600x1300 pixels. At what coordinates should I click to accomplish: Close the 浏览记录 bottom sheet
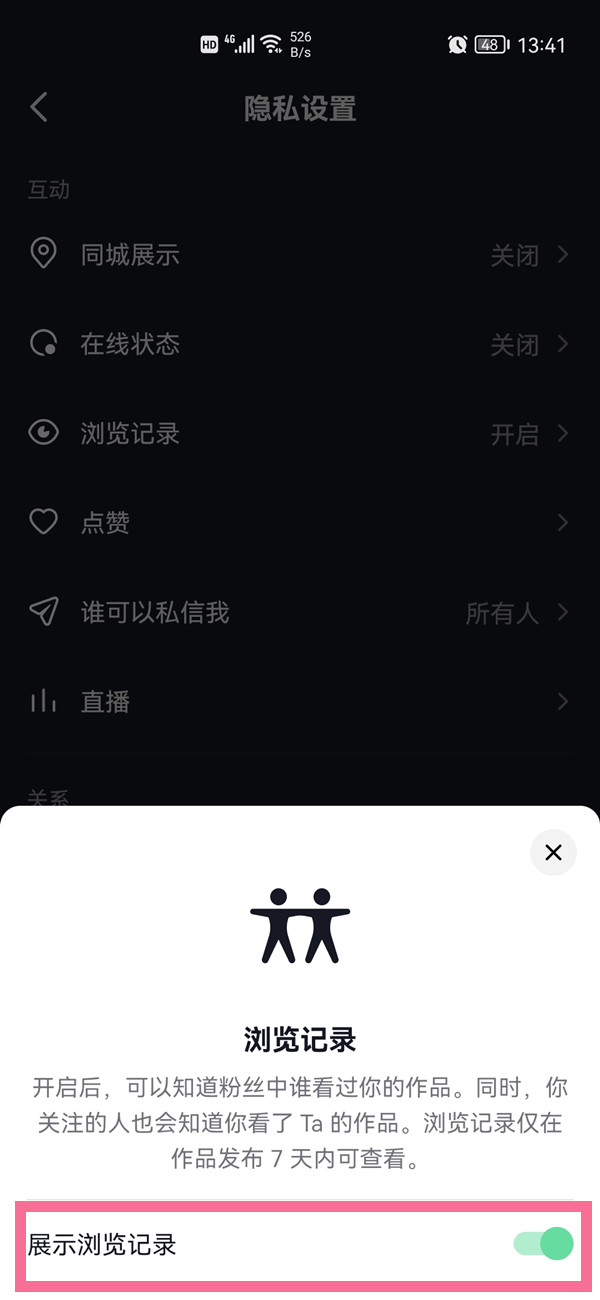(x=553, y=852)
